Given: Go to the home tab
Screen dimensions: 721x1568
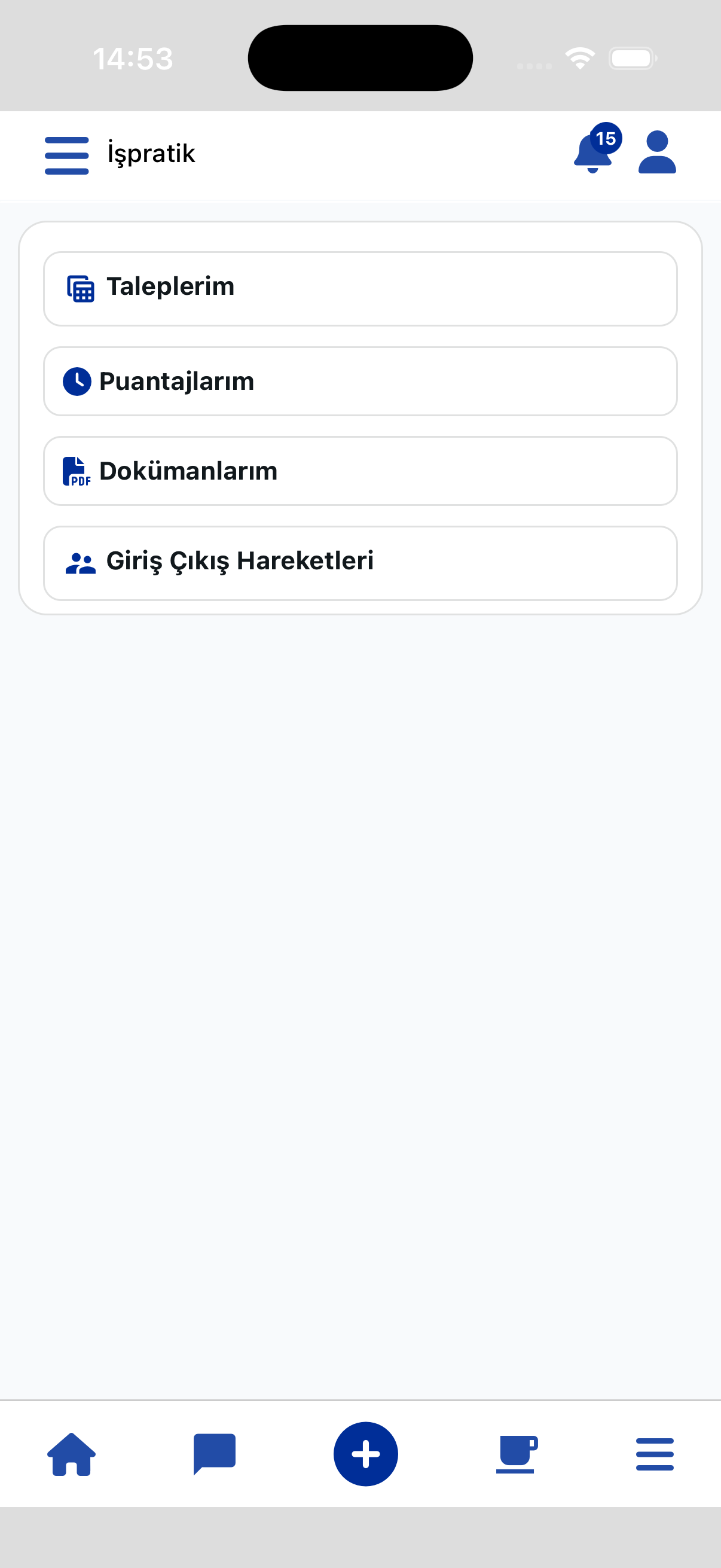Looking at the screenshot, I should coord(72,1454).
